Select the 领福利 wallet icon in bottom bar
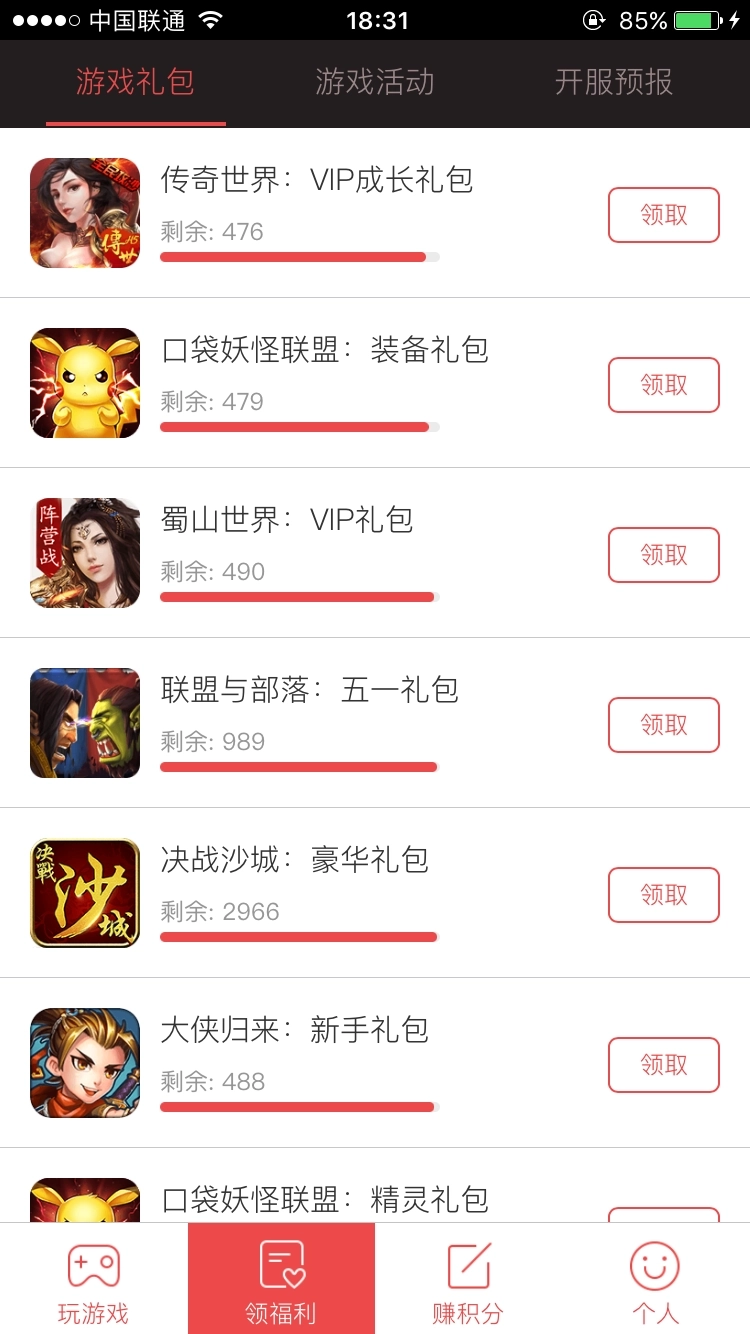This screenshot has width=750, height=1334. pos(281,1265)
